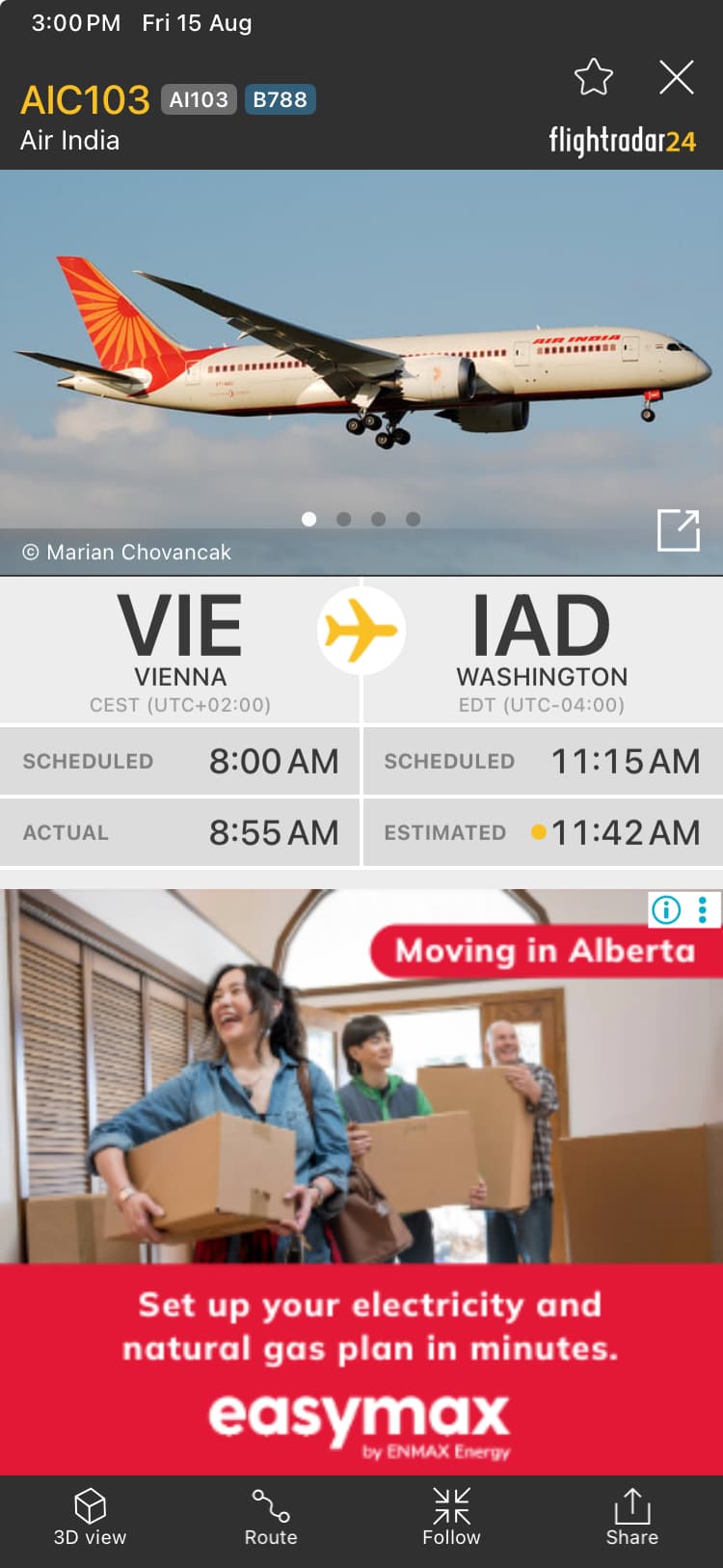This screenshot has height=1568, width=723.
Task: Open the easymax Moving in Alberta ad
Action: coord(361,1182)
